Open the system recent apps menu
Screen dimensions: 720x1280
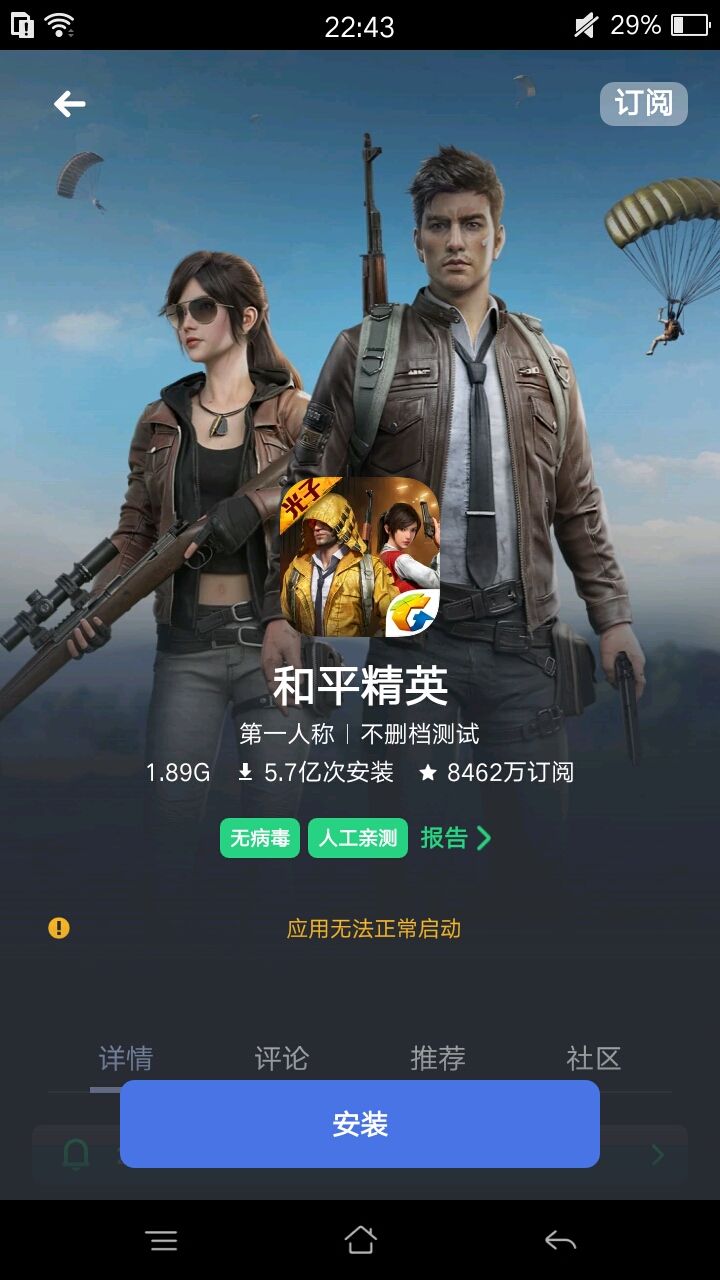[x=161, y=1241]
